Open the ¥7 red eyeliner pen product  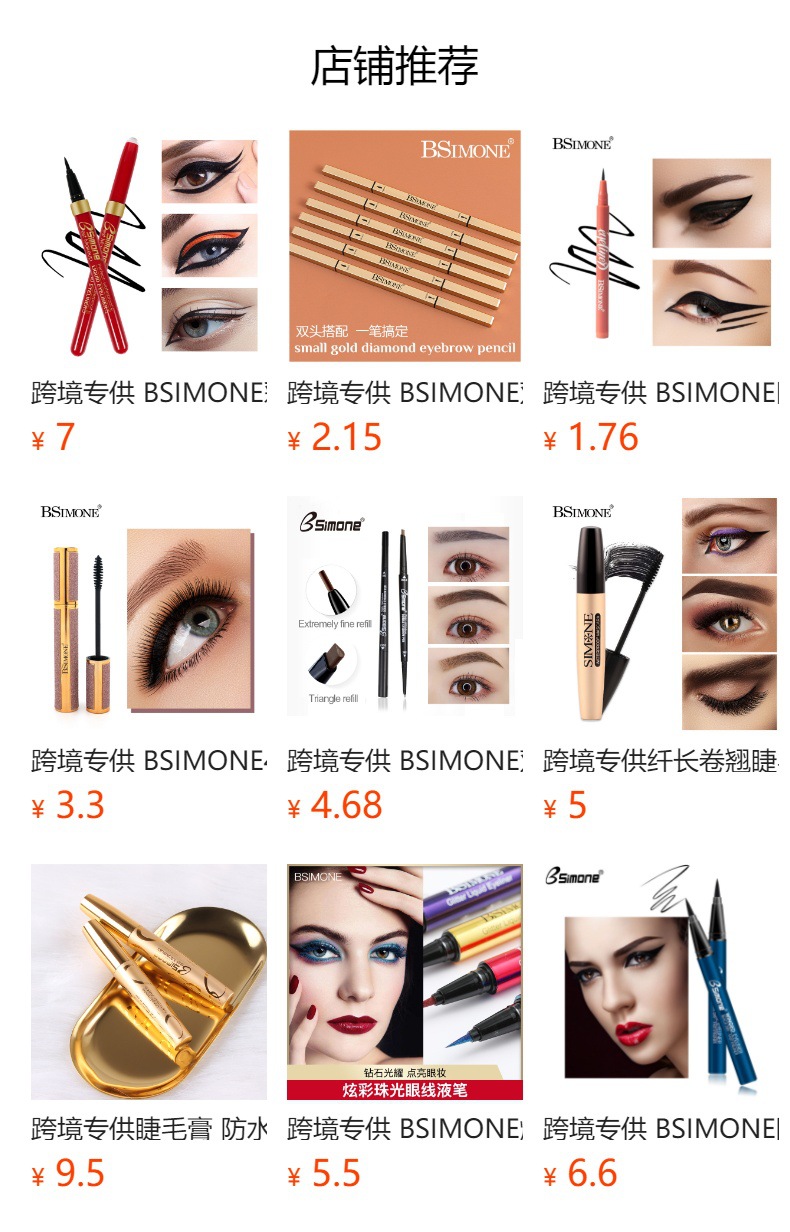149,246
